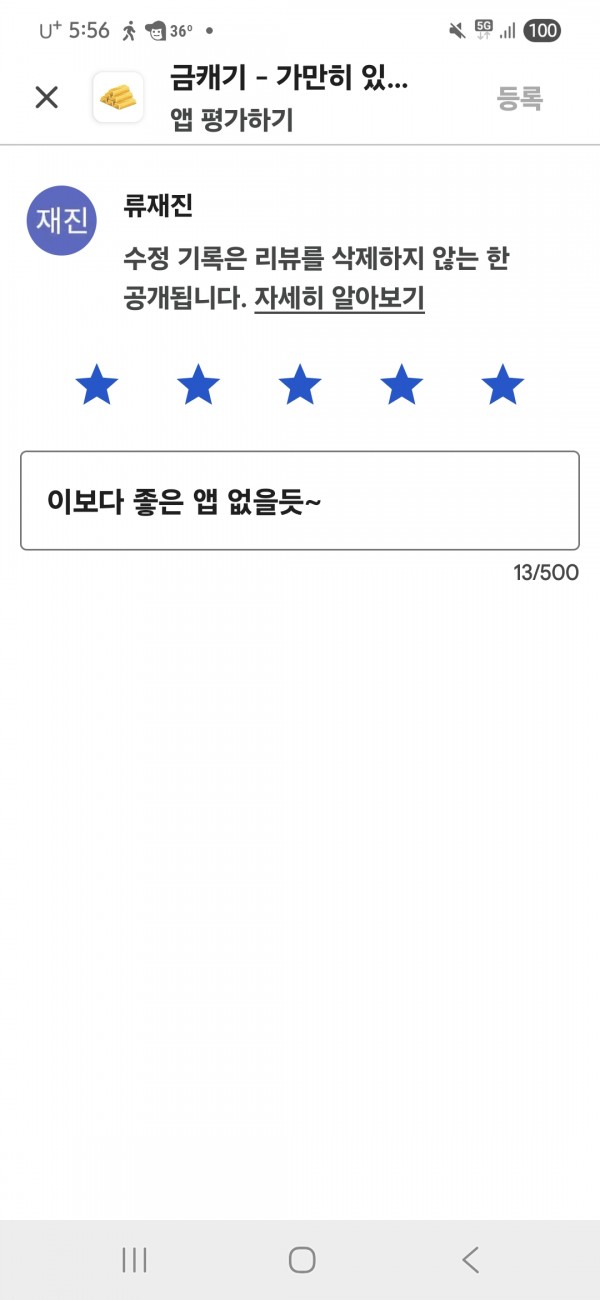Go back with the system back button
Viewport: 600px width, 1300px height.
(471, 1260)
